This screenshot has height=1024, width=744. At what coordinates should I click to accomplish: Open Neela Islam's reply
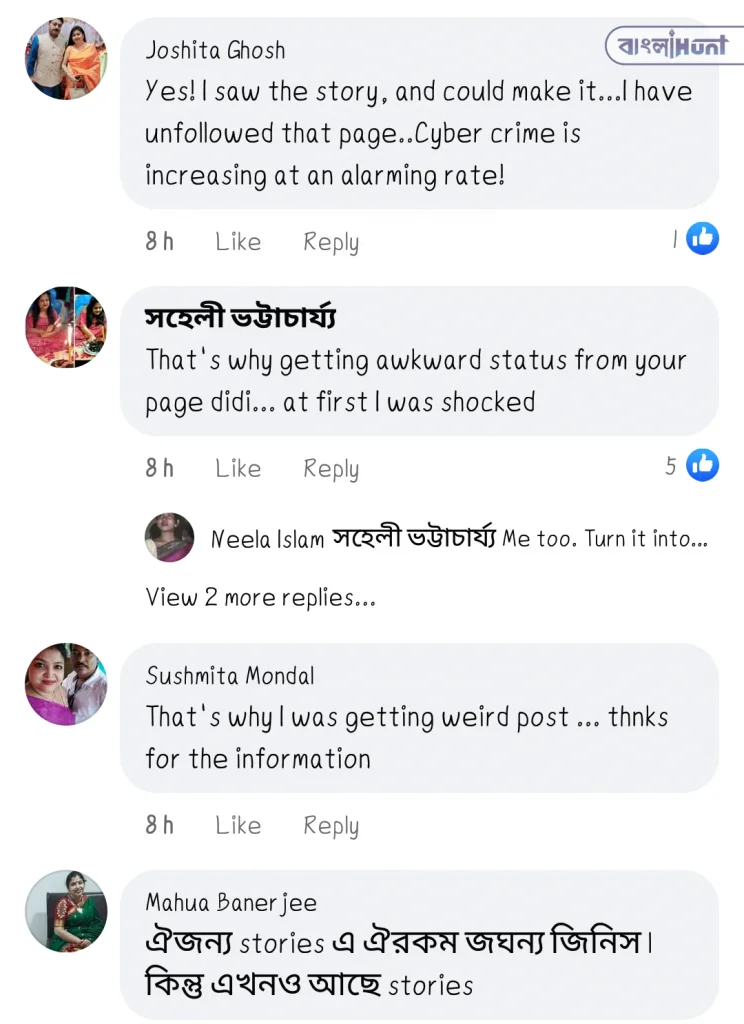pos(458,539)
